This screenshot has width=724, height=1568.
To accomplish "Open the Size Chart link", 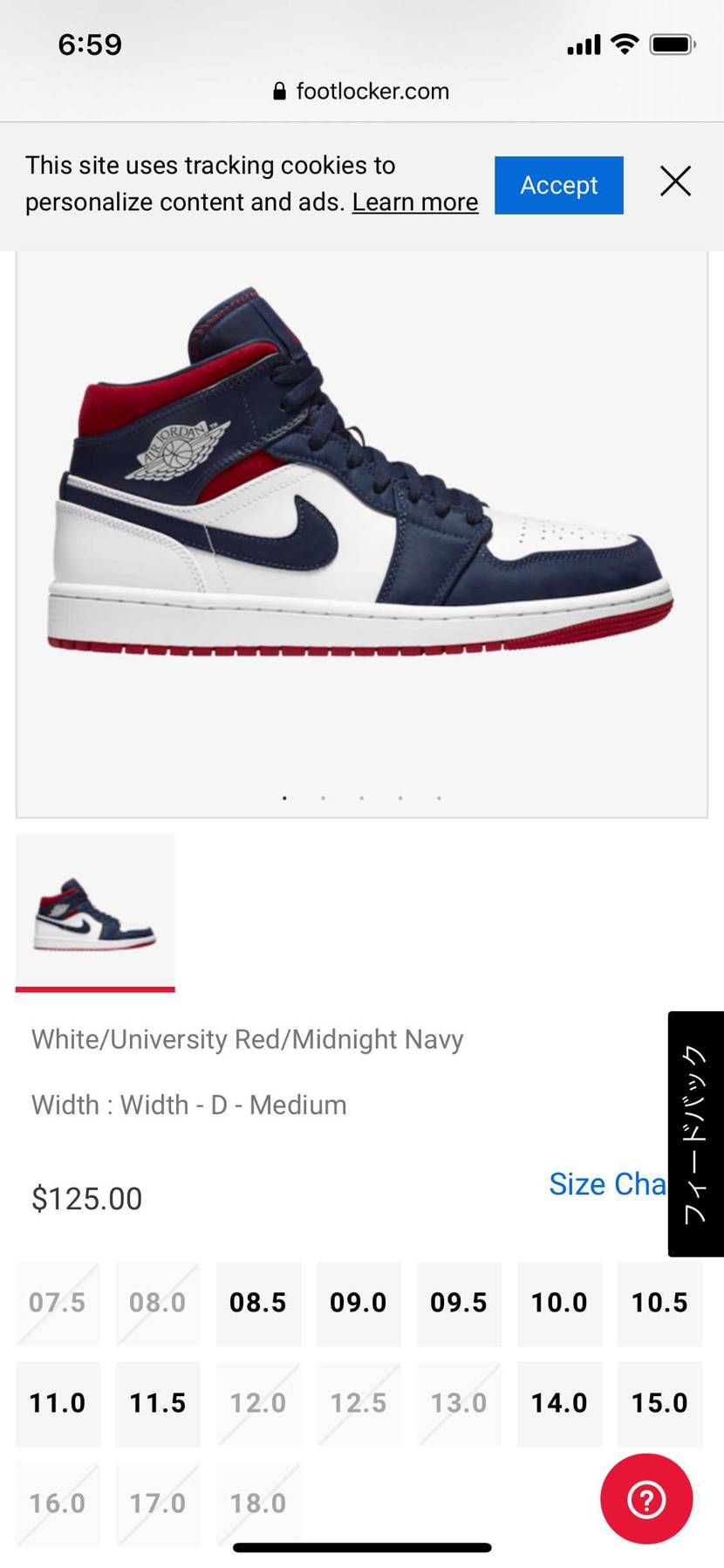I will click(606, 1184).
